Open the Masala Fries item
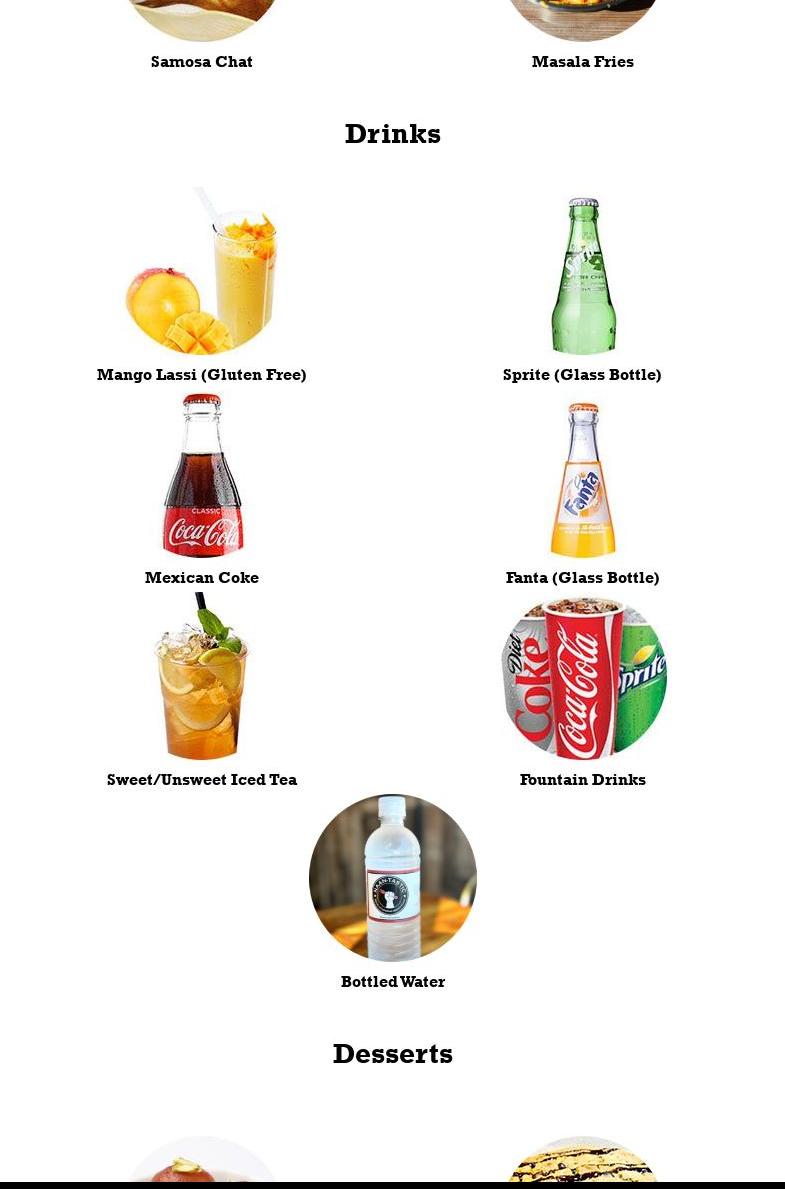The image size is (785, 1189). tap(582, 61)
